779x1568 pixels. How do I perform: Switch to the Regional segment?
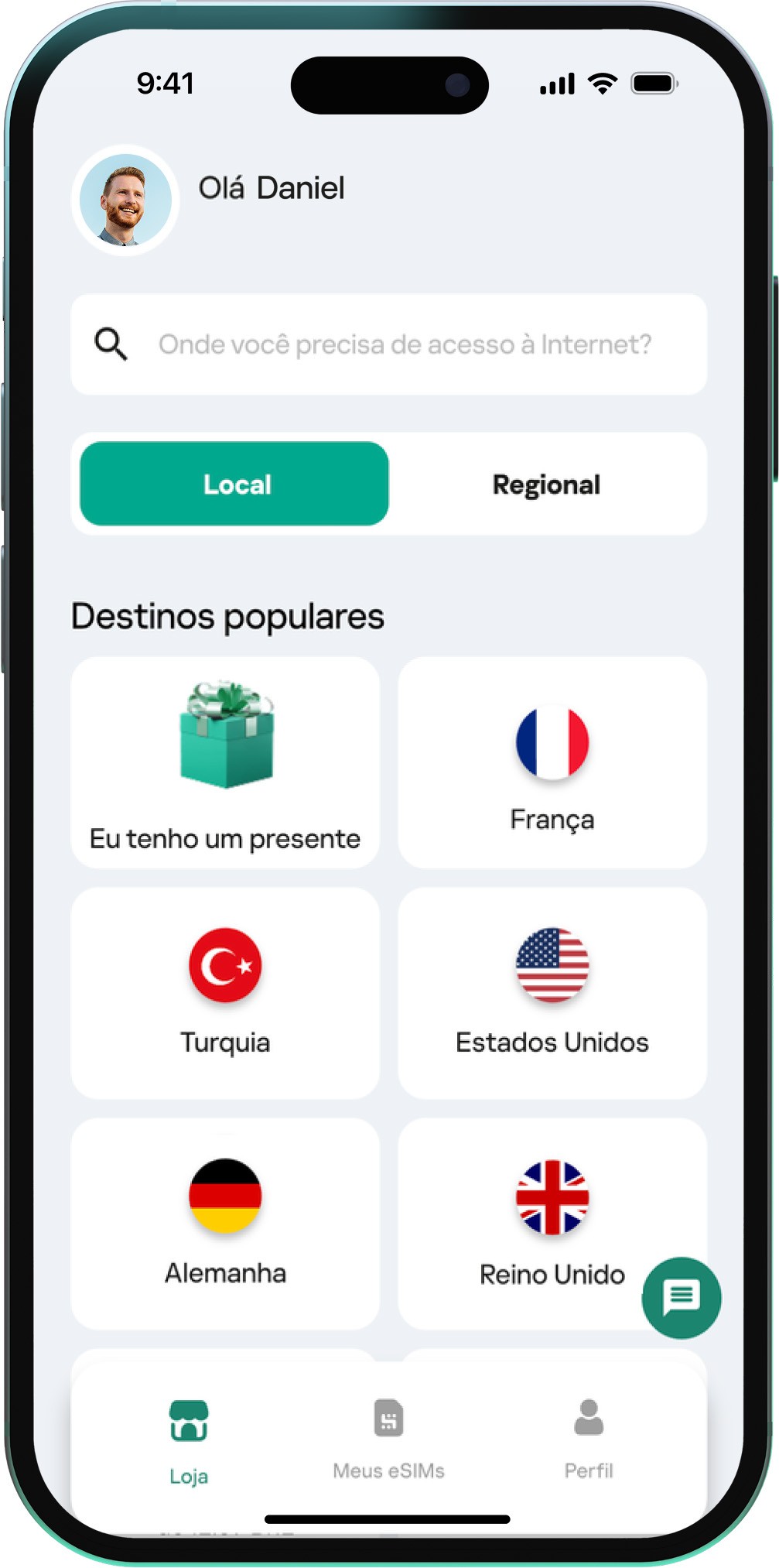(x=546, y=484)
